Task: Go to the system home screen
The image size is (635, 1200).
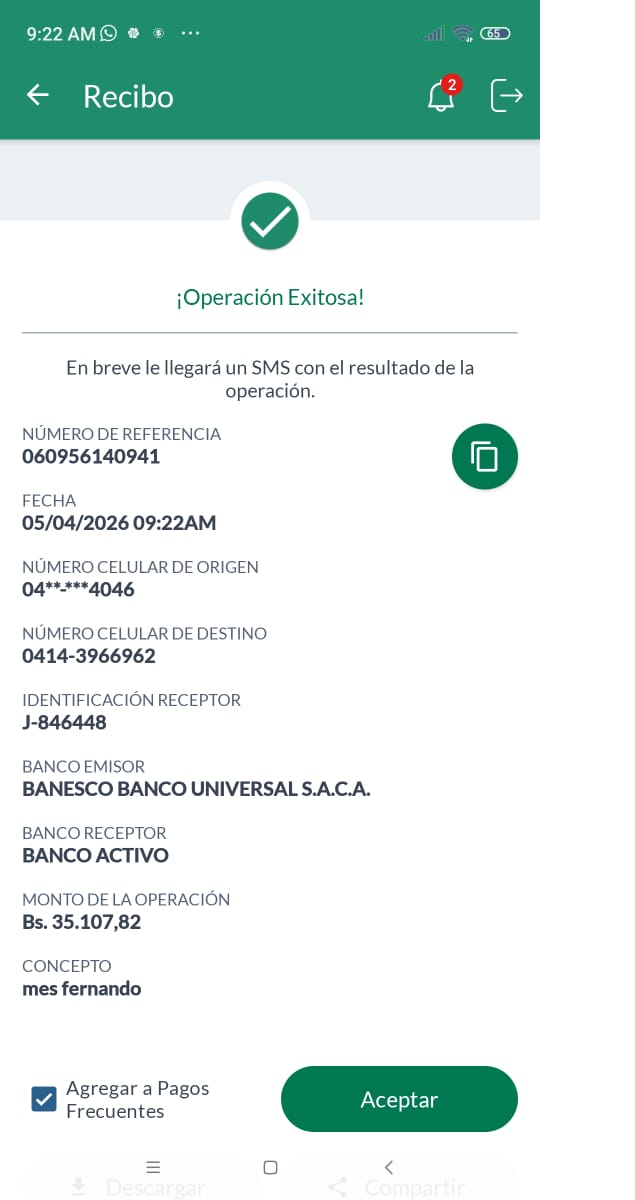Action: pyautogui.click(x=270, y=1167)
